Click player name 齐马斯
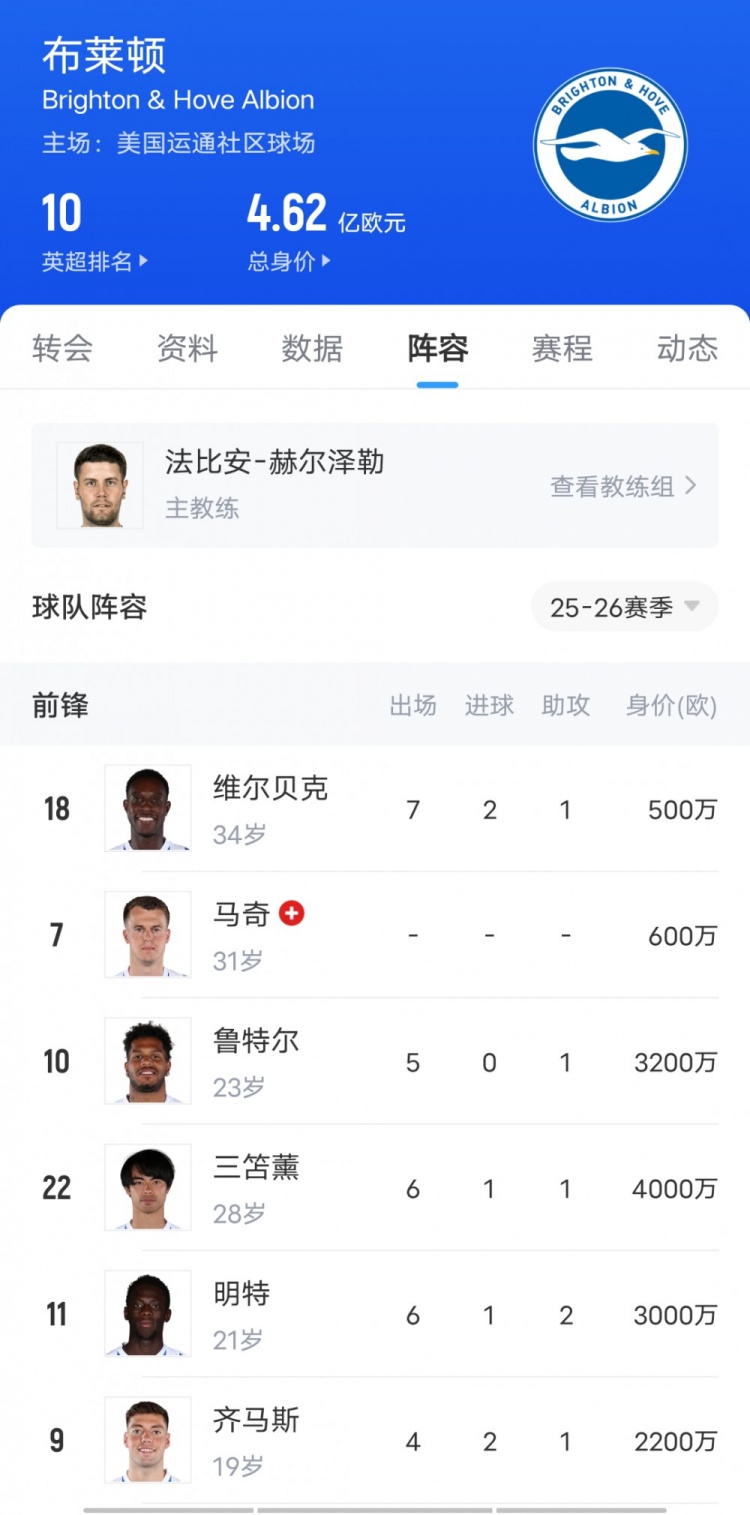This screenshot has width=750, height=1515. (255, 1419)
